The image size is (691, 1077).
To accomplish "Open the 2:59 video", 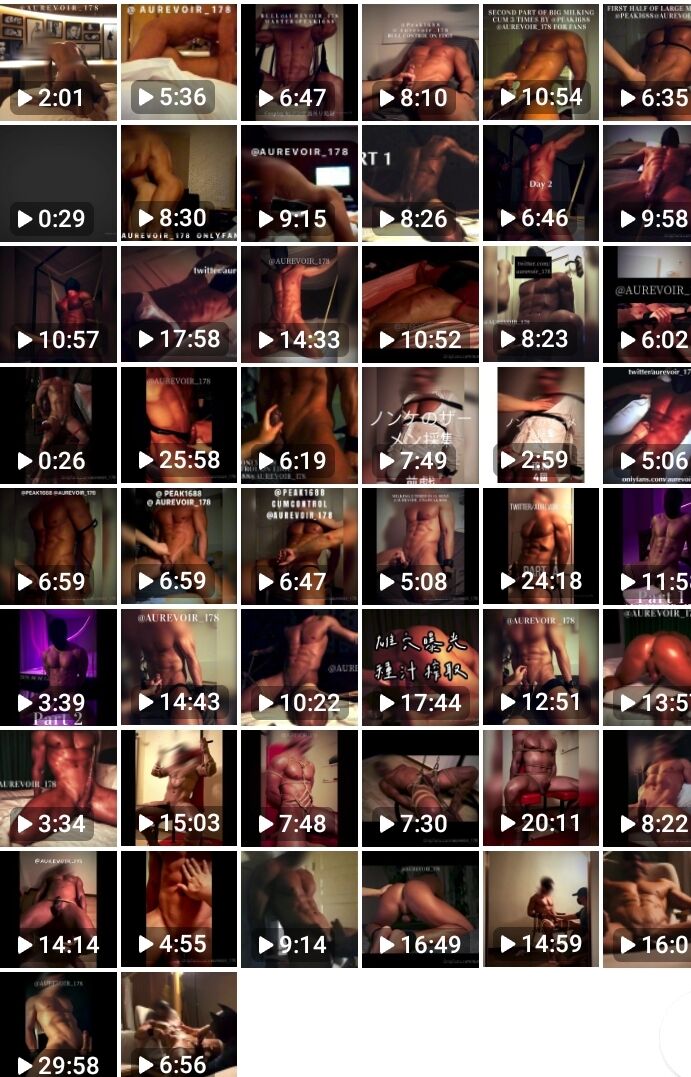I will 541,425.
